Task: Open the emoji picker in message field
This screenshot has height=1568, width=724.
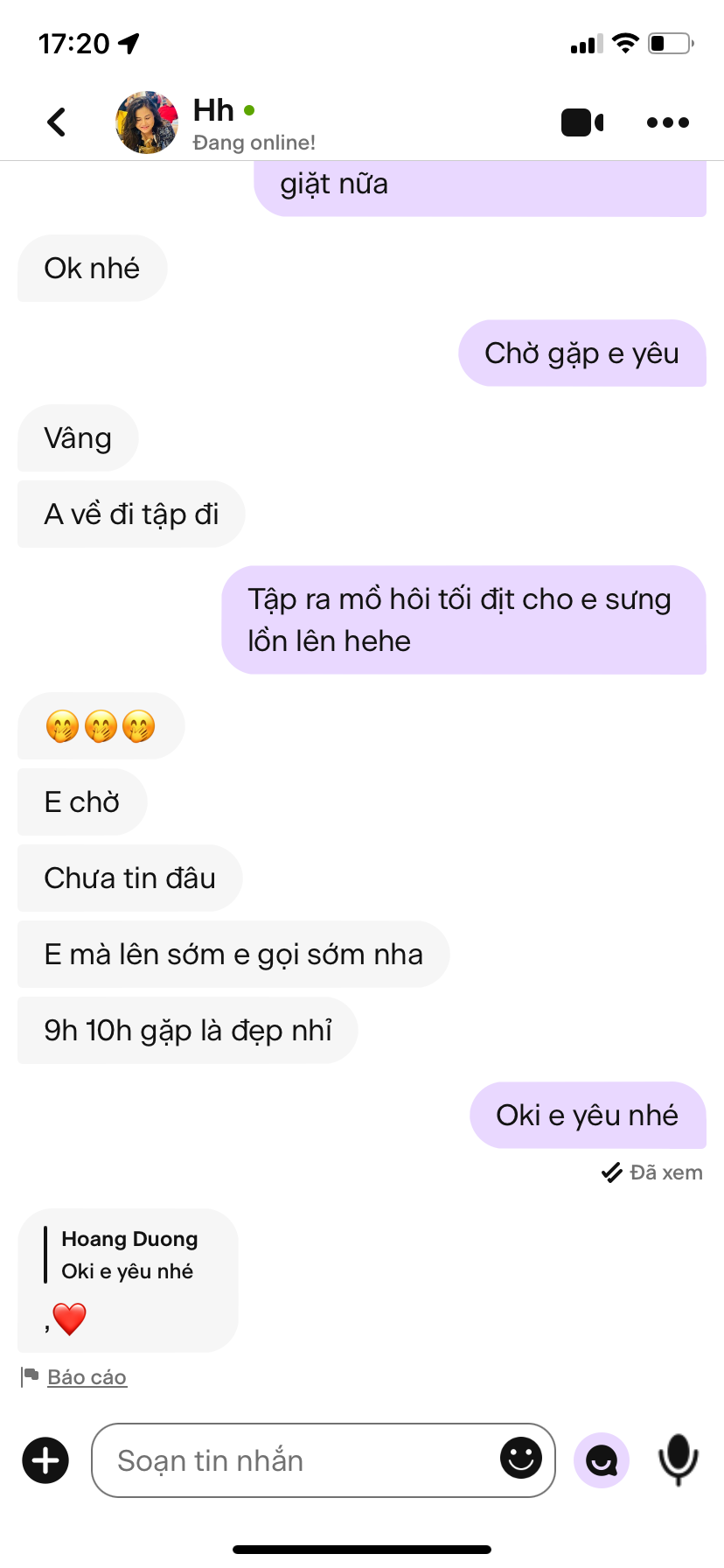Action: click(521, 1459)
